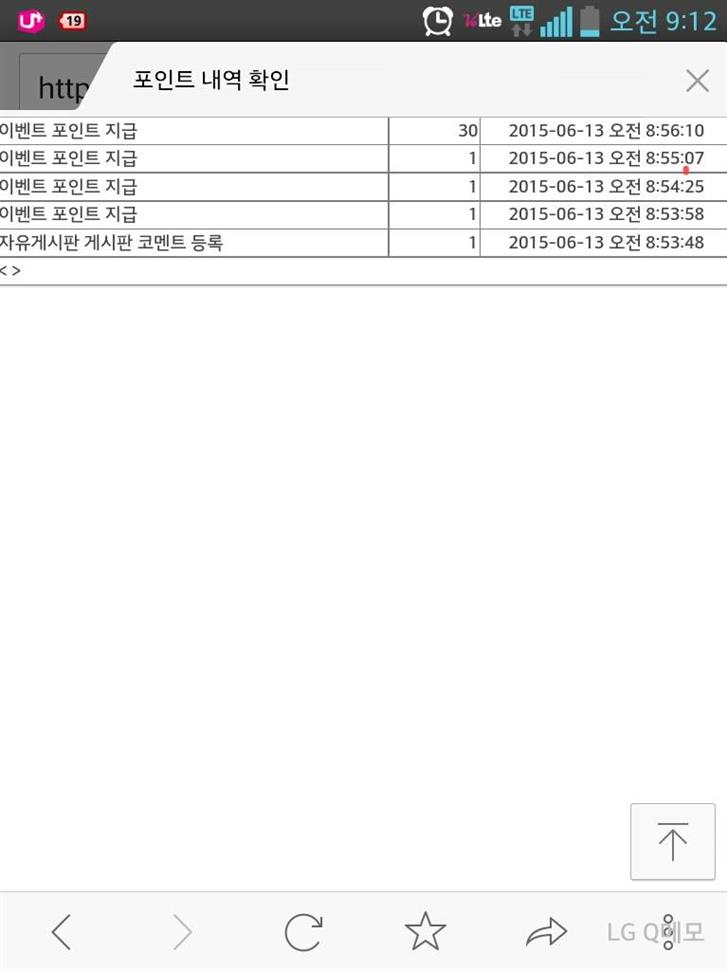Image resolution: width=727 pixels, height=970 pixels.
Task: Go back to the previous page
Action: (61, 932)
